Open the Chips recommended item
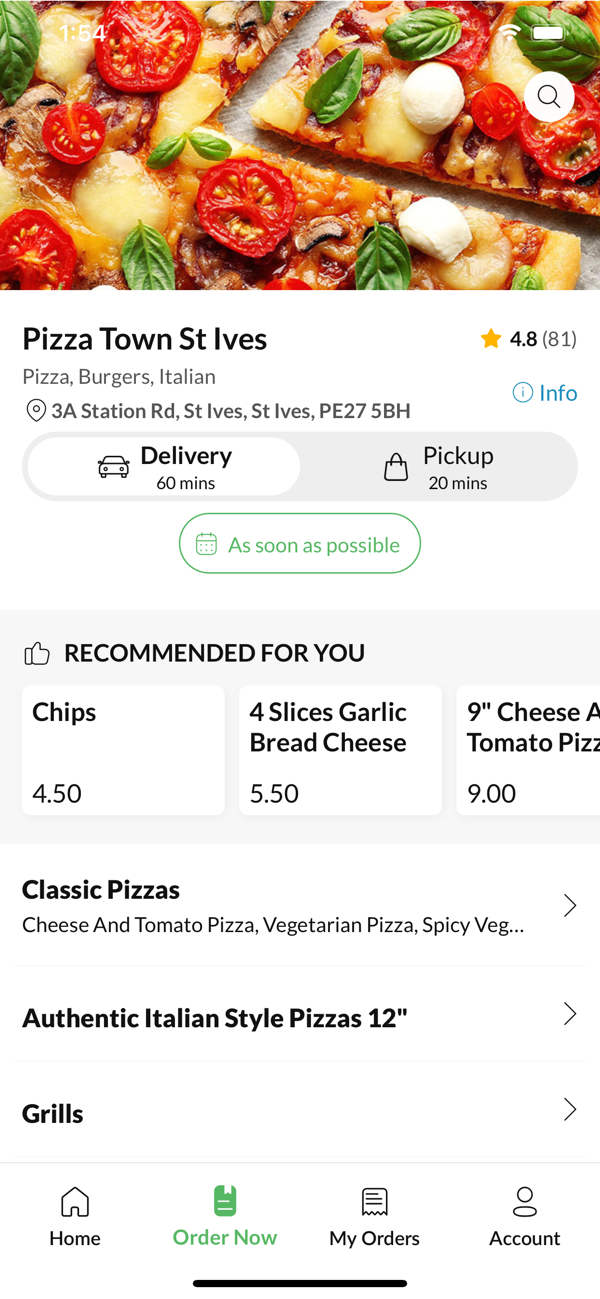The width and height of the screenshot is (600, 1299). click(x=123, y=750)
